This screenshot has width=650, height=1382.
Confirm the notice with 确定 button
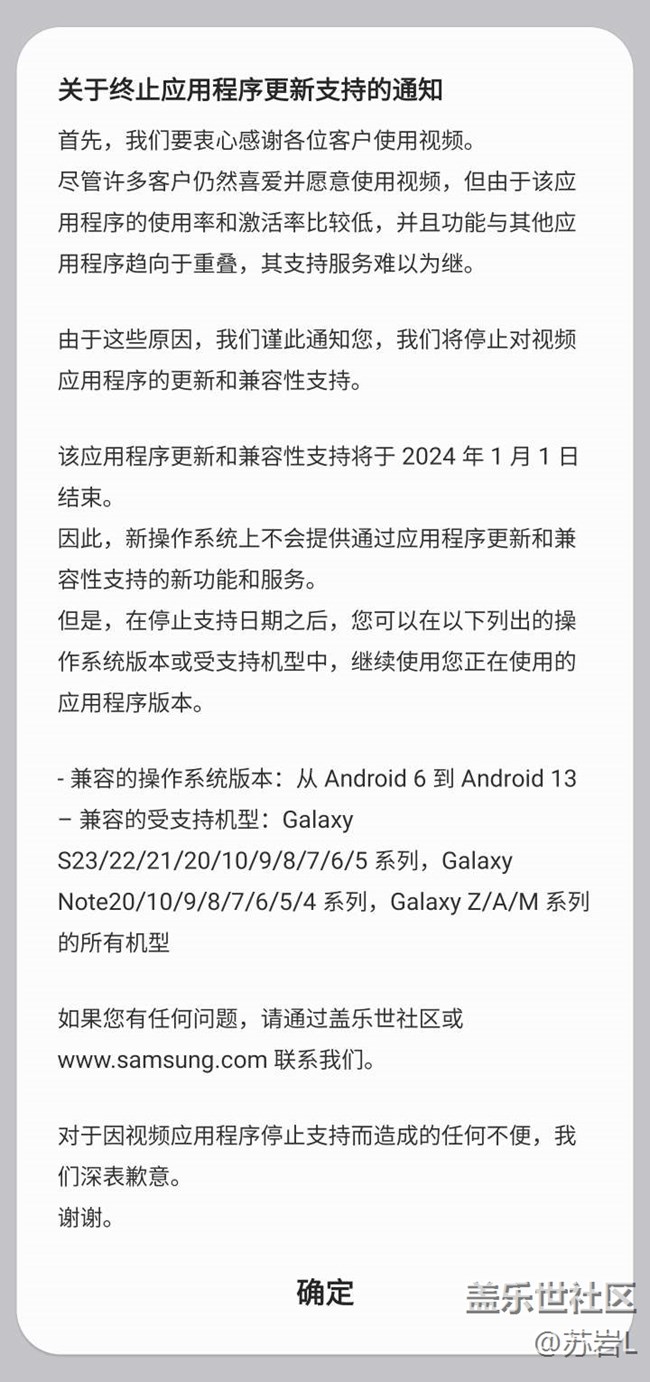tap(325, 1291)
